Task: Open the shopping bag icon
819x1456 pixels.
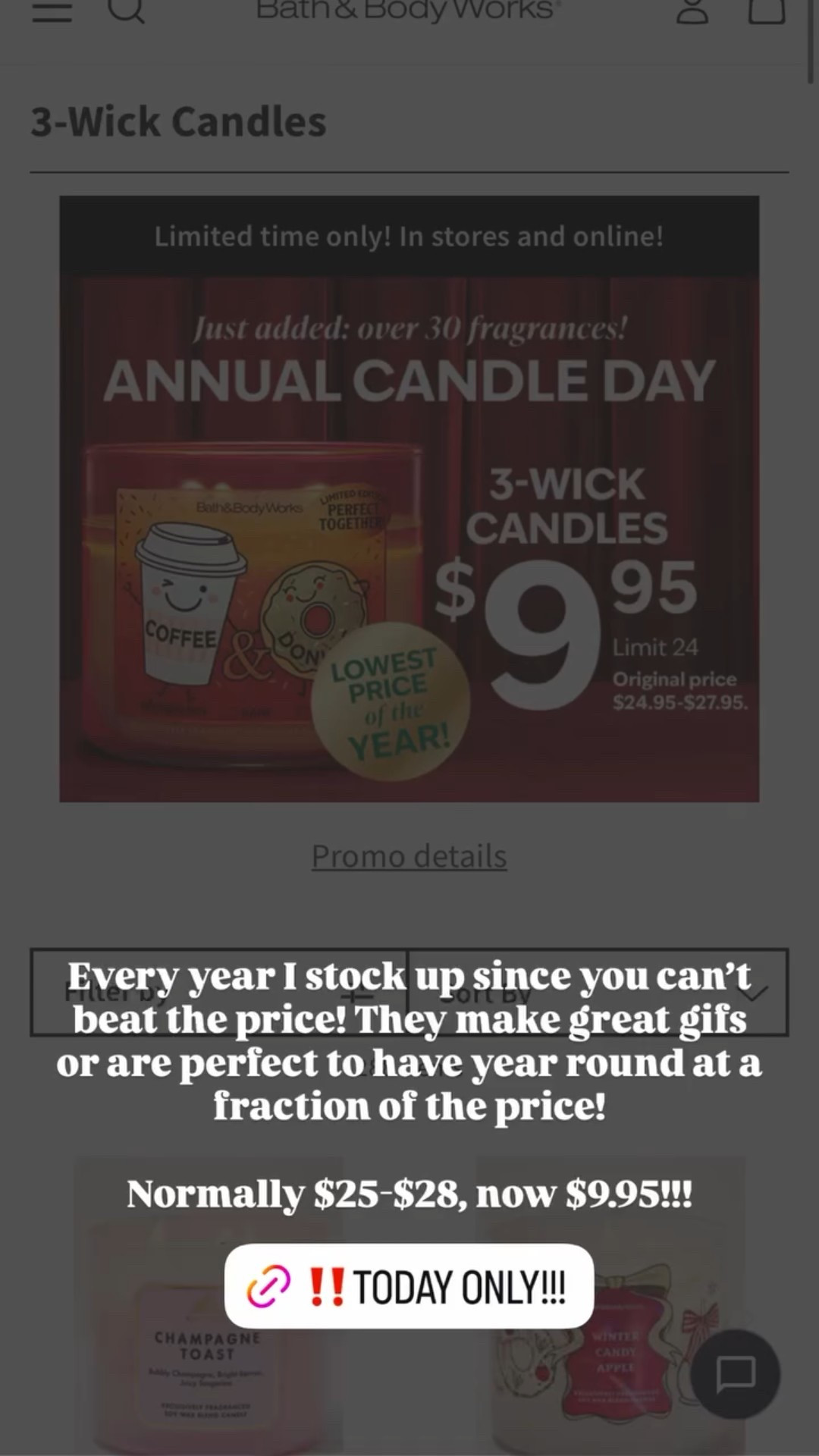Action: point(767,11)
